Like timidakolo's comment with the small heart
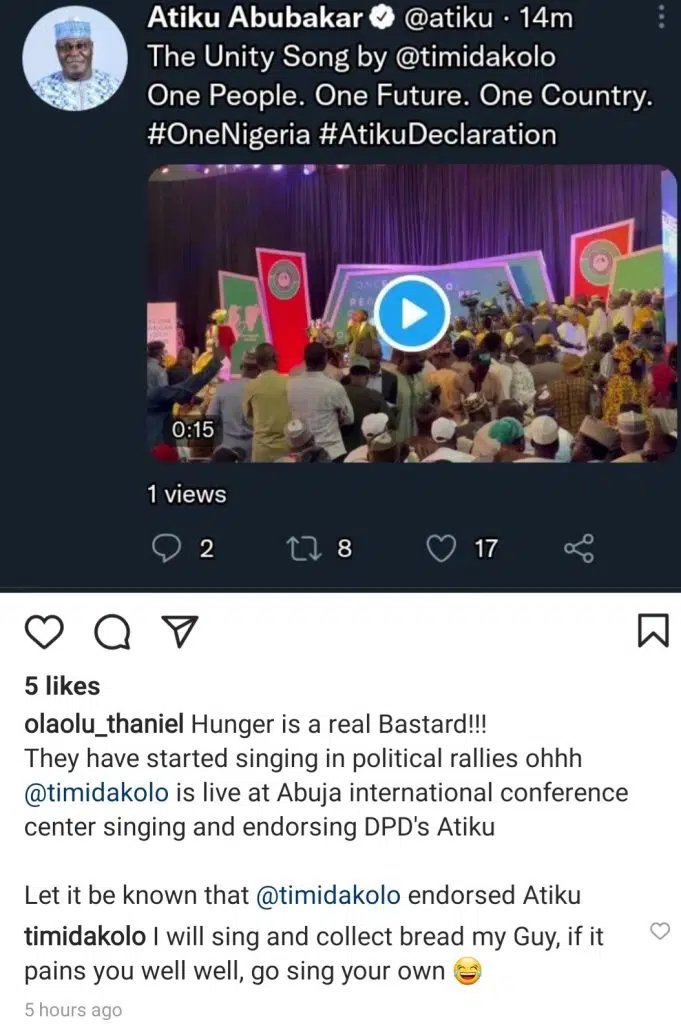Image resolution: width=681 pixels, height=1024 pixels. [659, 932]
